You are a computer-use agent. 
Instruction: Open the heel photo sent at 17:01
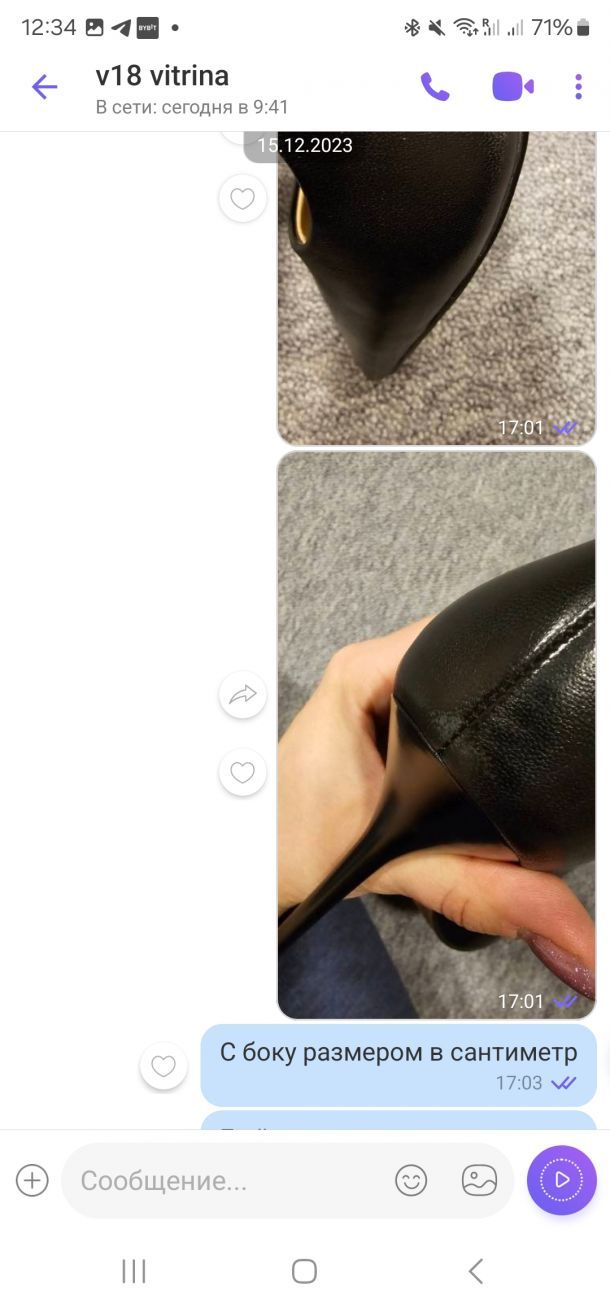[436, 735]
